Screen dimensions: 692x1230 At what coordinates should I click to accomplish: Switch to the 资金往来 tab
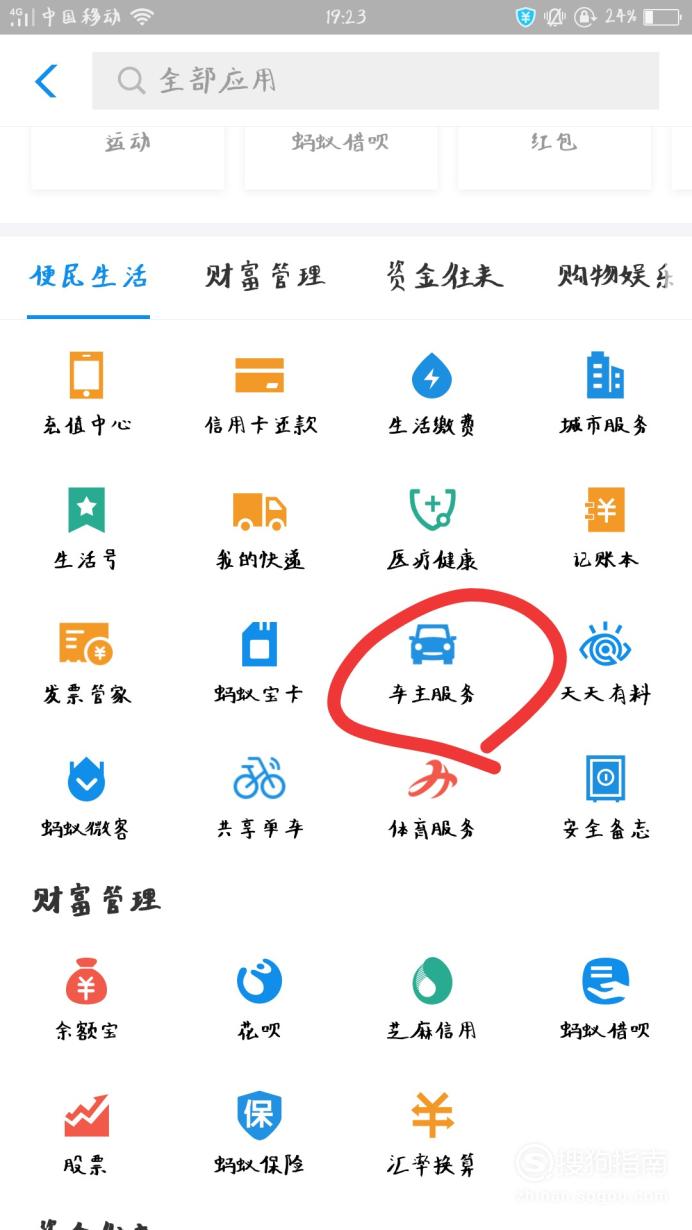click(444, 276)
